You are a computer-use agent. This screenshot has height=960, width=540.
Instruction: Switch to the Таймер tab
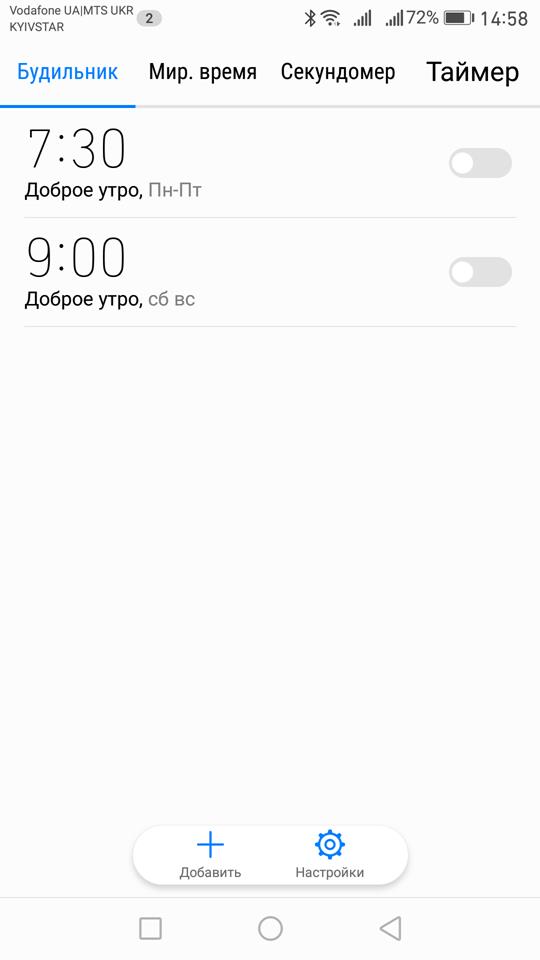(x=473, y=72)
